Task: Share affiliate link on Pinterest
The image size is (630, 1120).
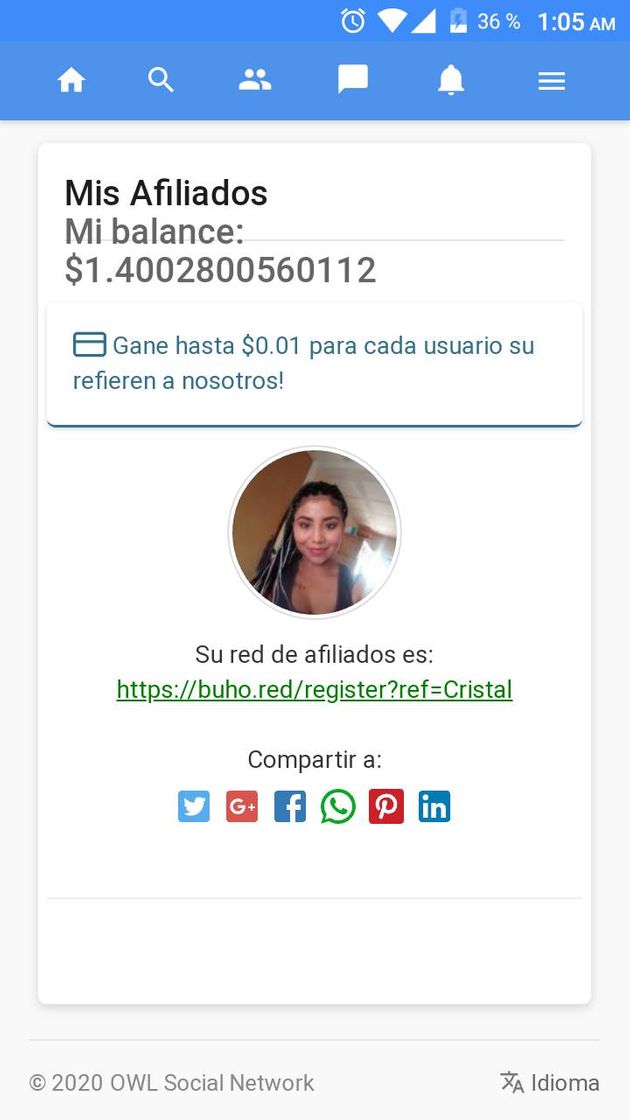Action: (x=386, y=806)
